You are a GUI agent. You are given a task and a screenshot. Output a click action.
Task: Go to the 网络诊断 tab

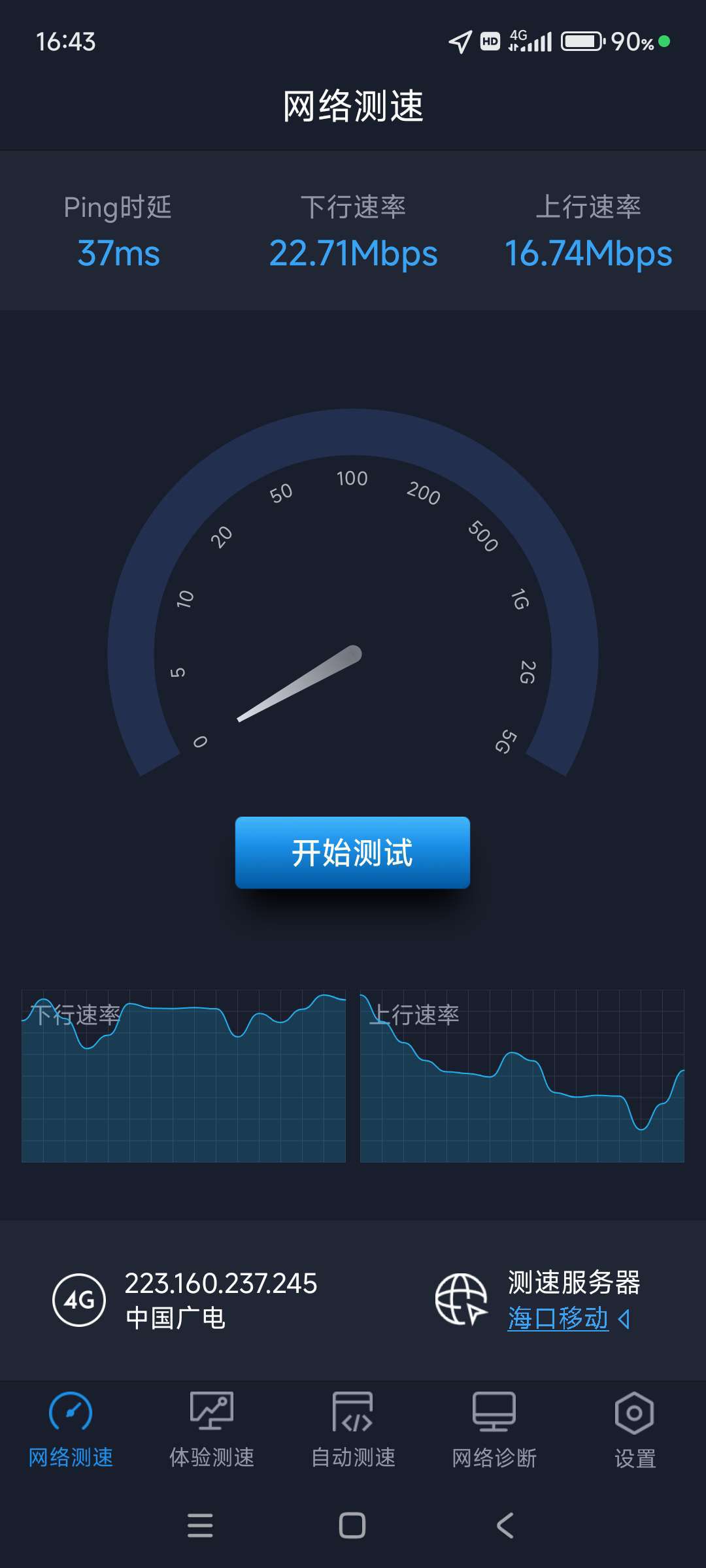point(494,1430)
